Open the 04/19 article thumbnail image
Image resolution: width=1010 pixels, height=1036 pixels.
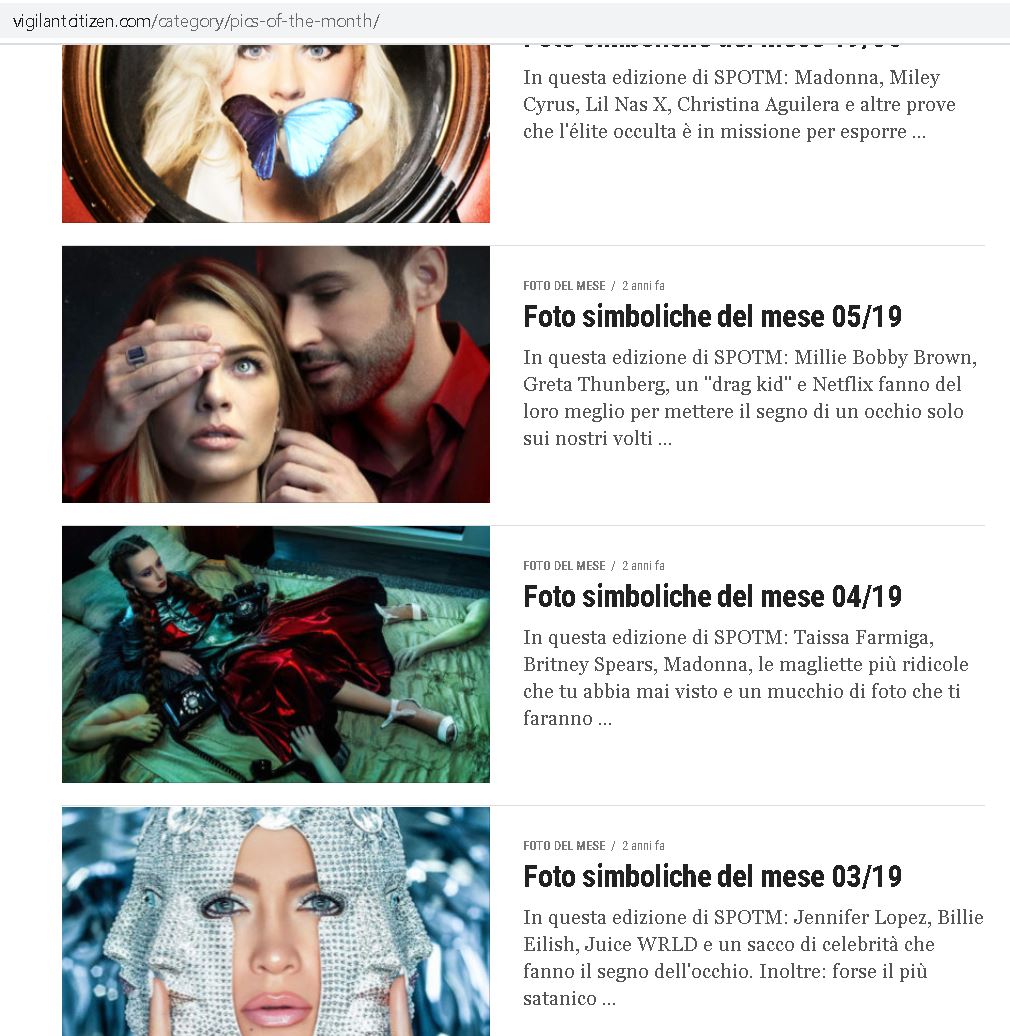point(276,654)
